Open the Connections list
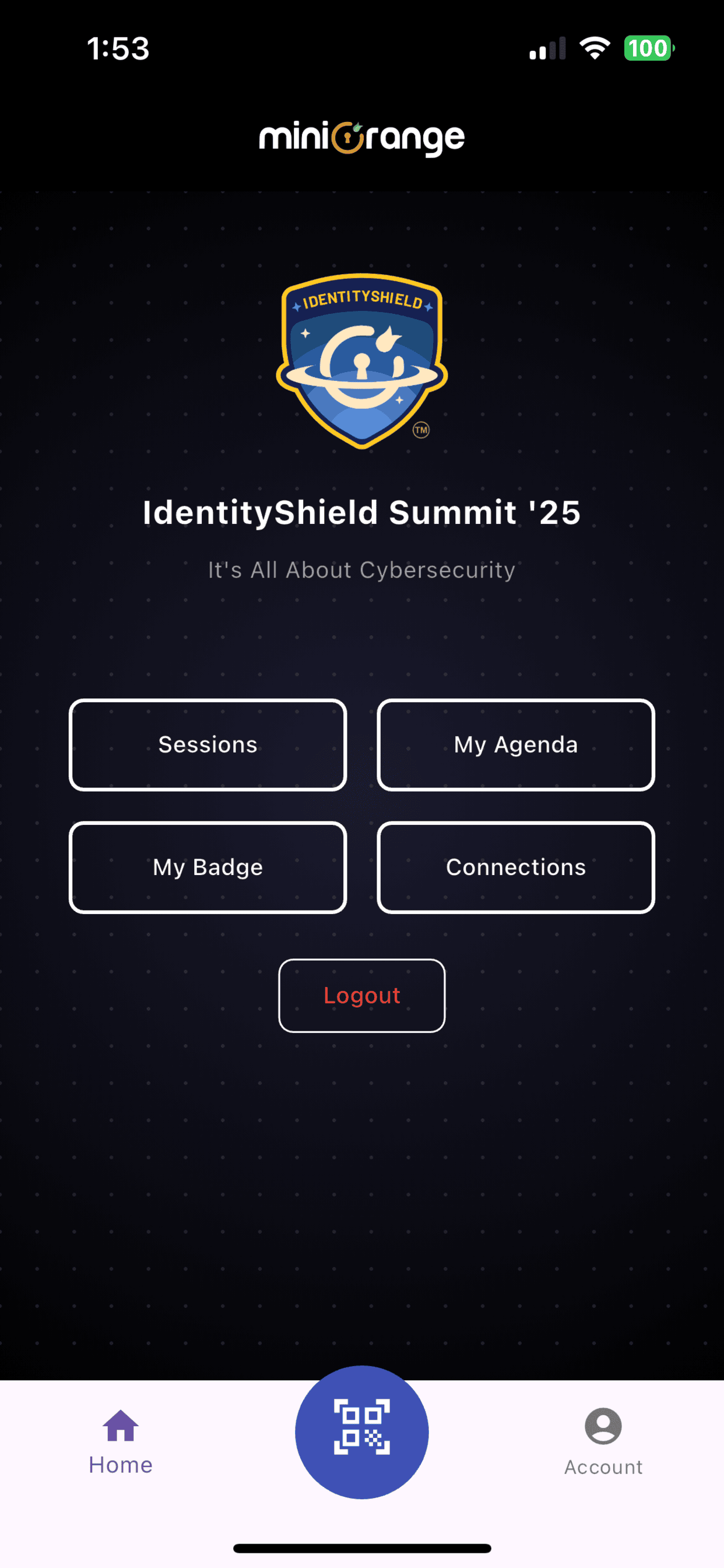724x1568 pixels. click(516, 867)
